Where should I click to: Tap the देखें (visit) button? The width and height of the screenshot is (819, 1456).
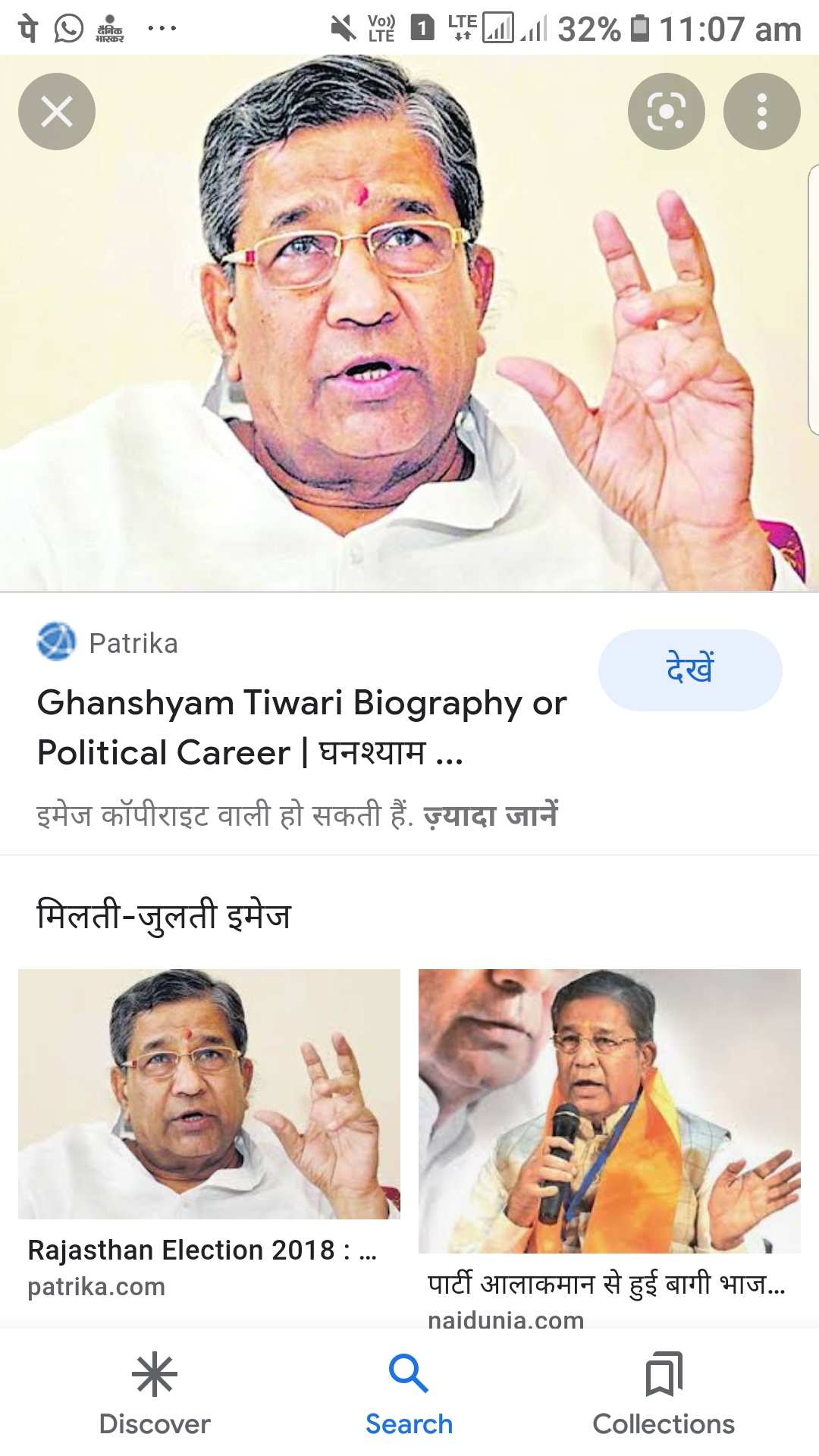tap(690, 670)
